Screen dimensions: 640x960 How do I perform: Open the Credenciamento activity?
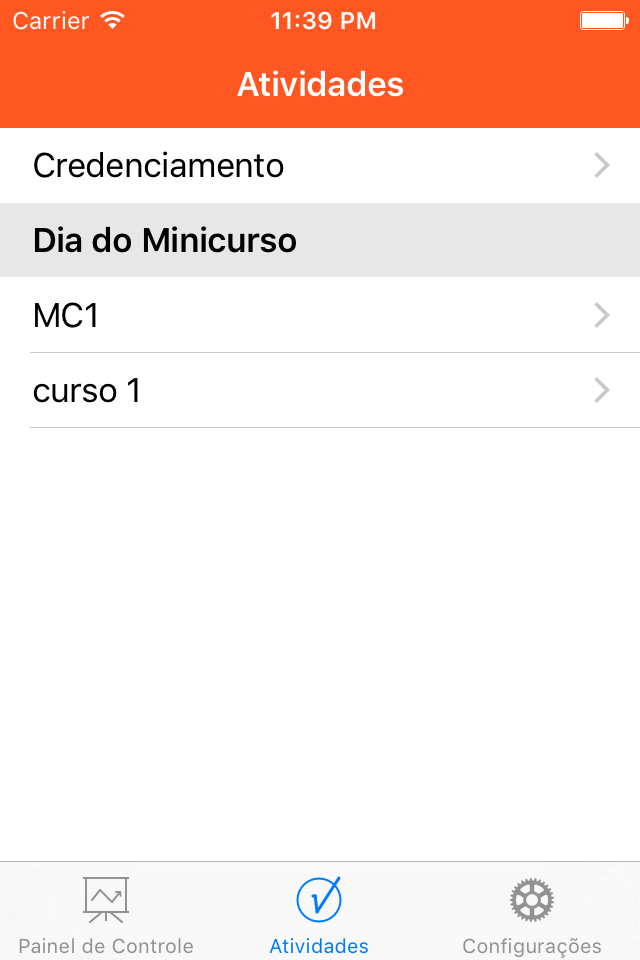[x=320, y=166]
